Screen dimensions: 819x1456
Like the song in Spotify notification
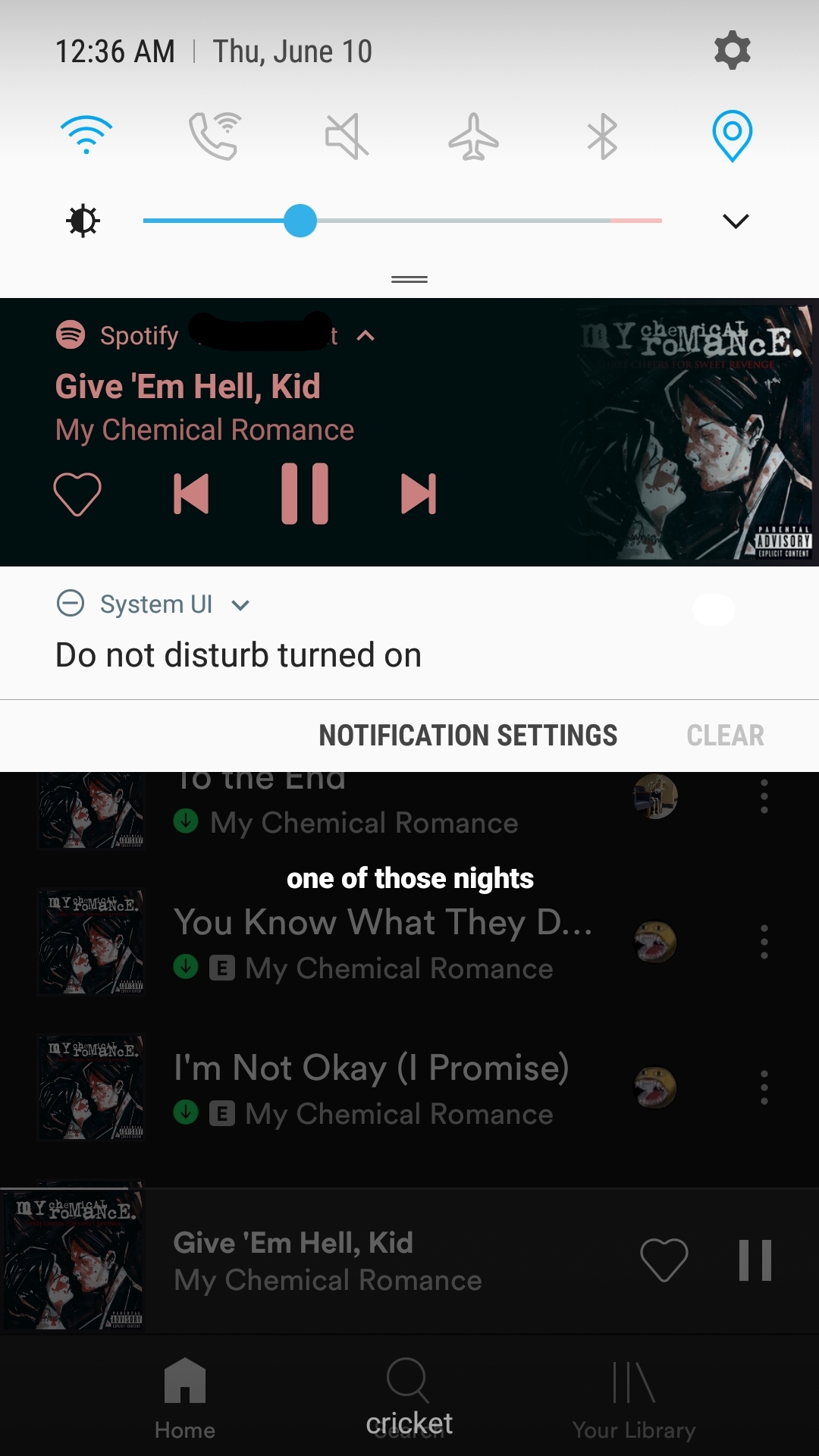pyautogui.click(x=77, y=494)
